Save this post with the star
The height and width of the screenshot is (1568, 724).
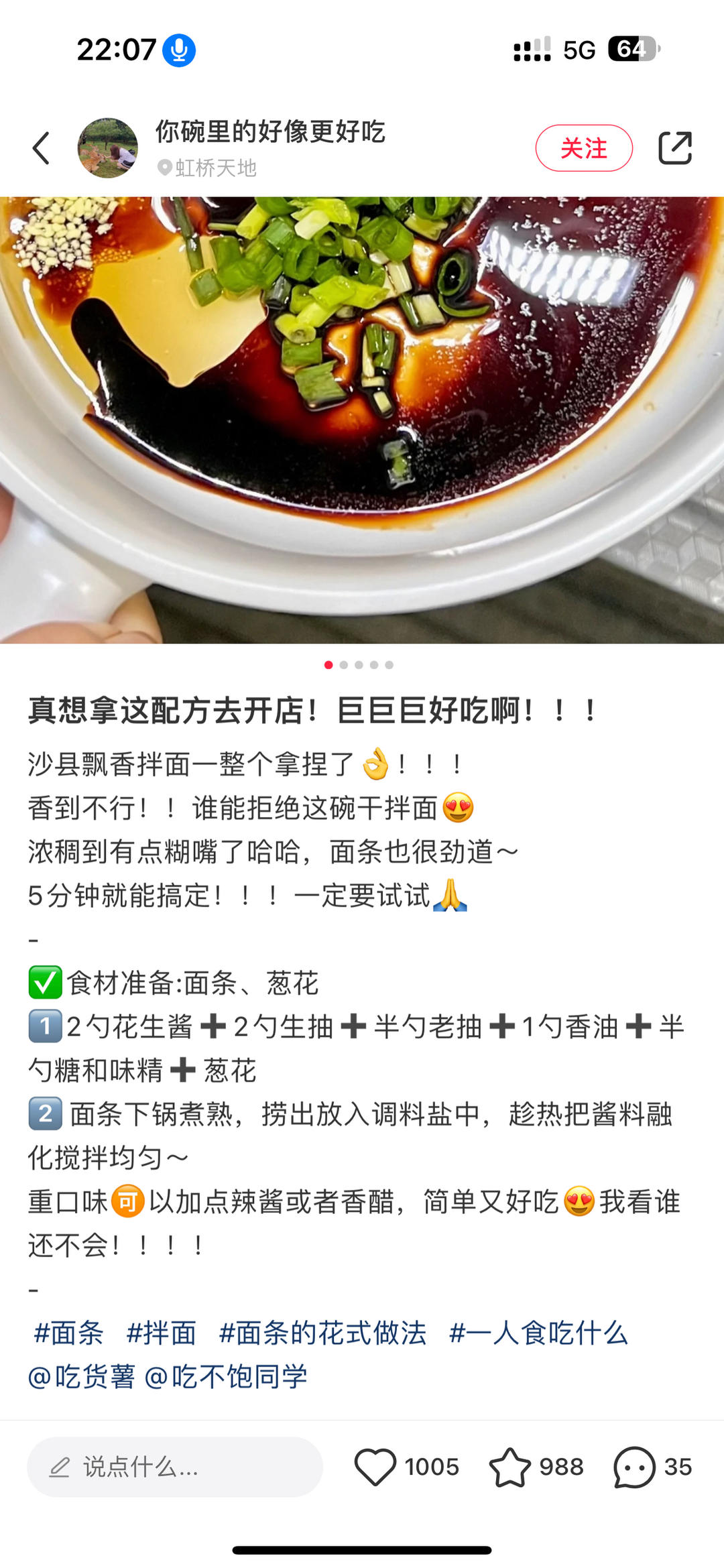coord(510,1467)
